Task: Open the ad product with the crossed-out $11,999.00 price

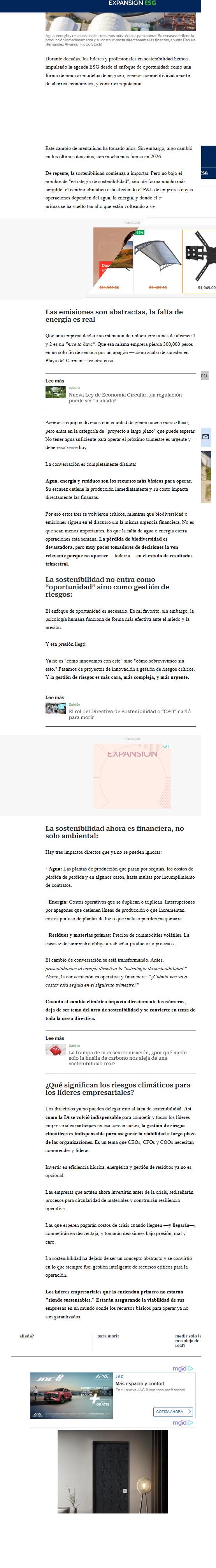Action: [113, 261]
